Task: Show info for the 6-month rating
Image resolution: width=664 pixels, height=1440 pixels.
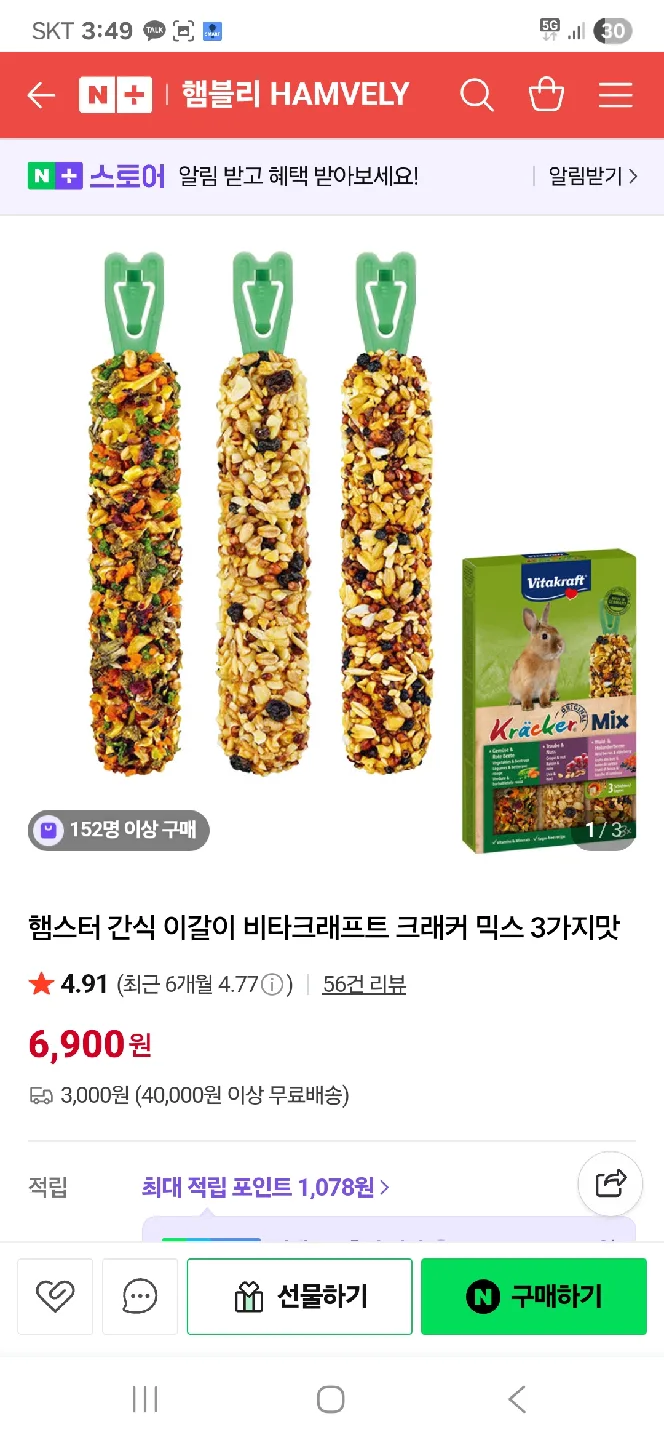Action: pos(271,985)
